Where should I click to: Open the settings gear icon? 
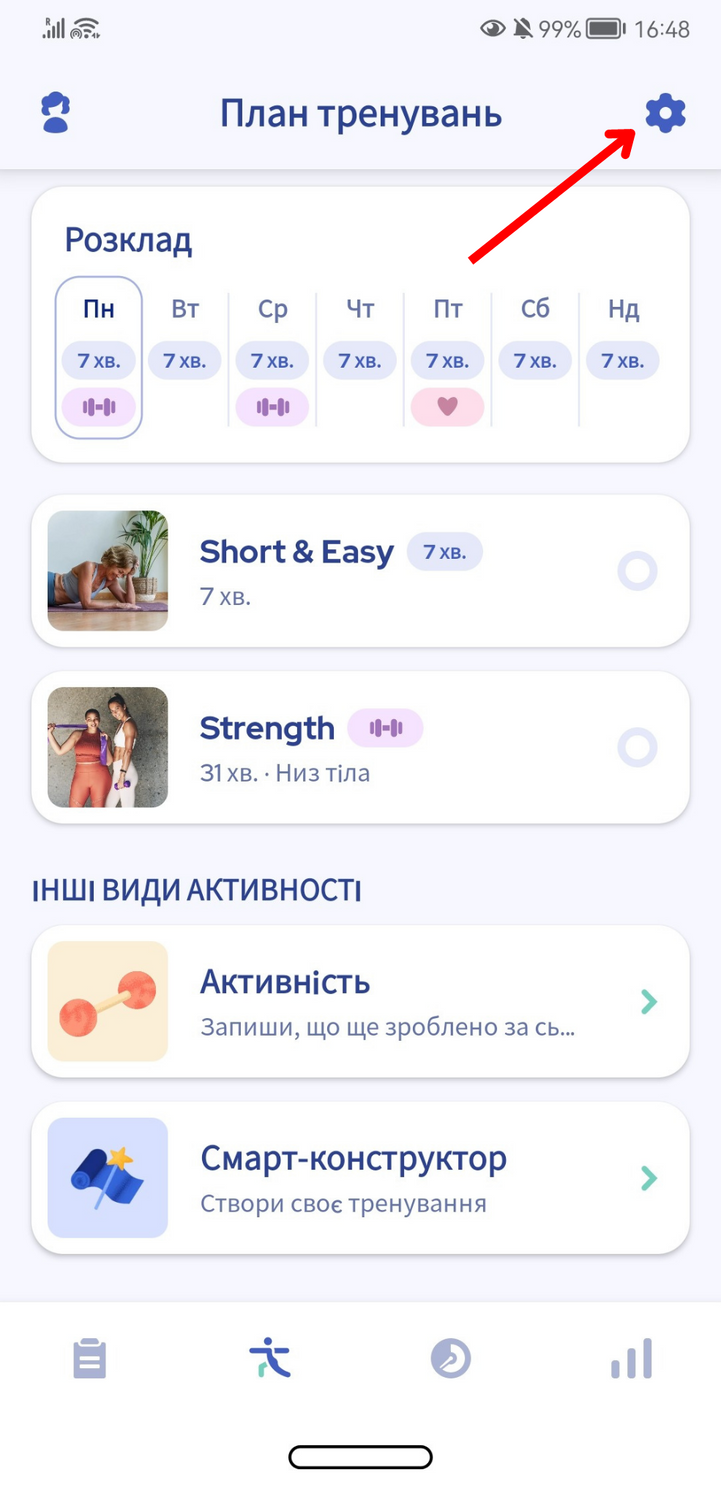665,114
